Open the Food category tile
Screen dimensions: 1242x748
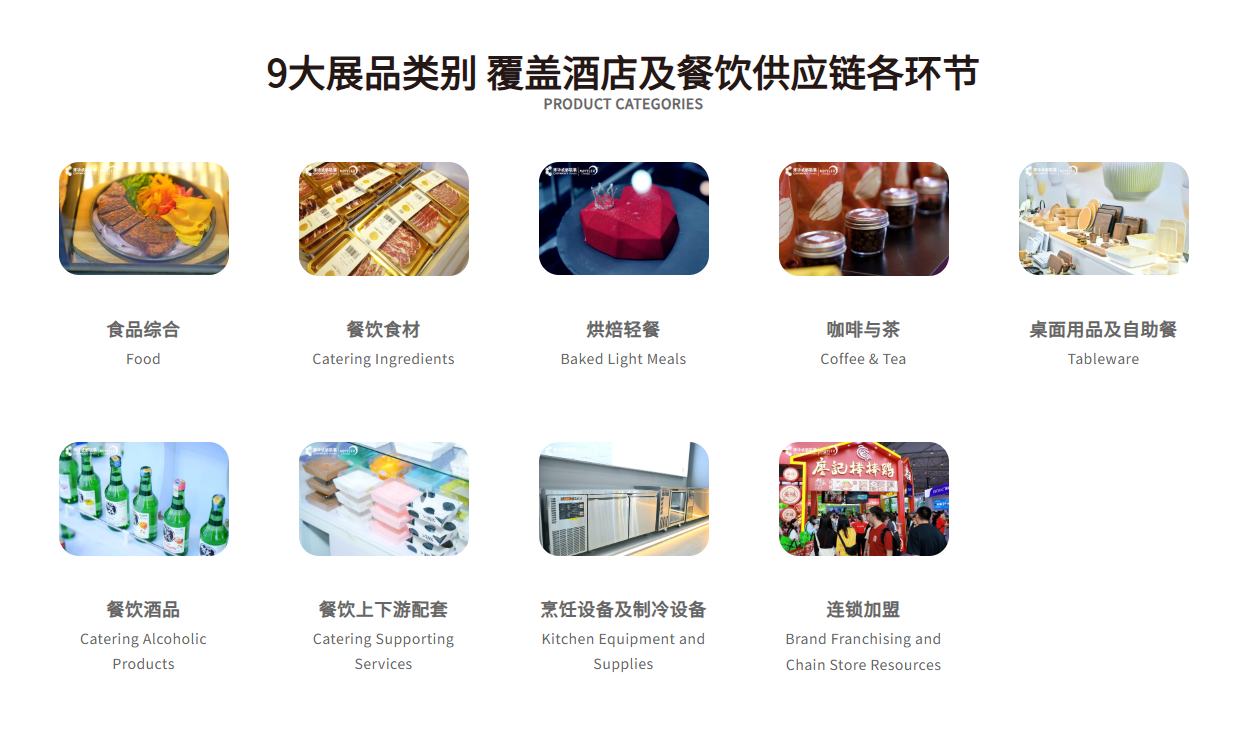point(143,219)
